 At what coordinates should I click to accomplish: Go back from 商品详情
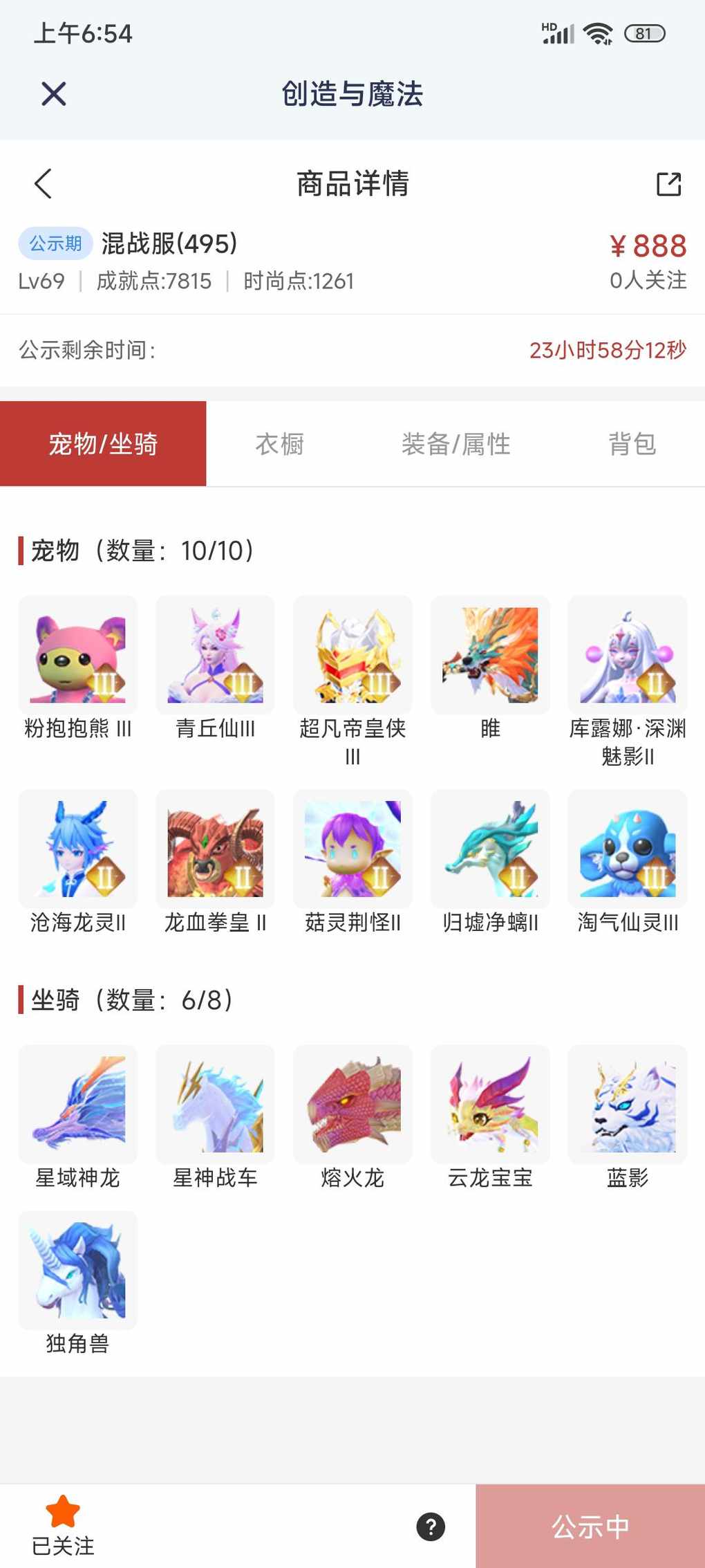[x=44, y=183]
